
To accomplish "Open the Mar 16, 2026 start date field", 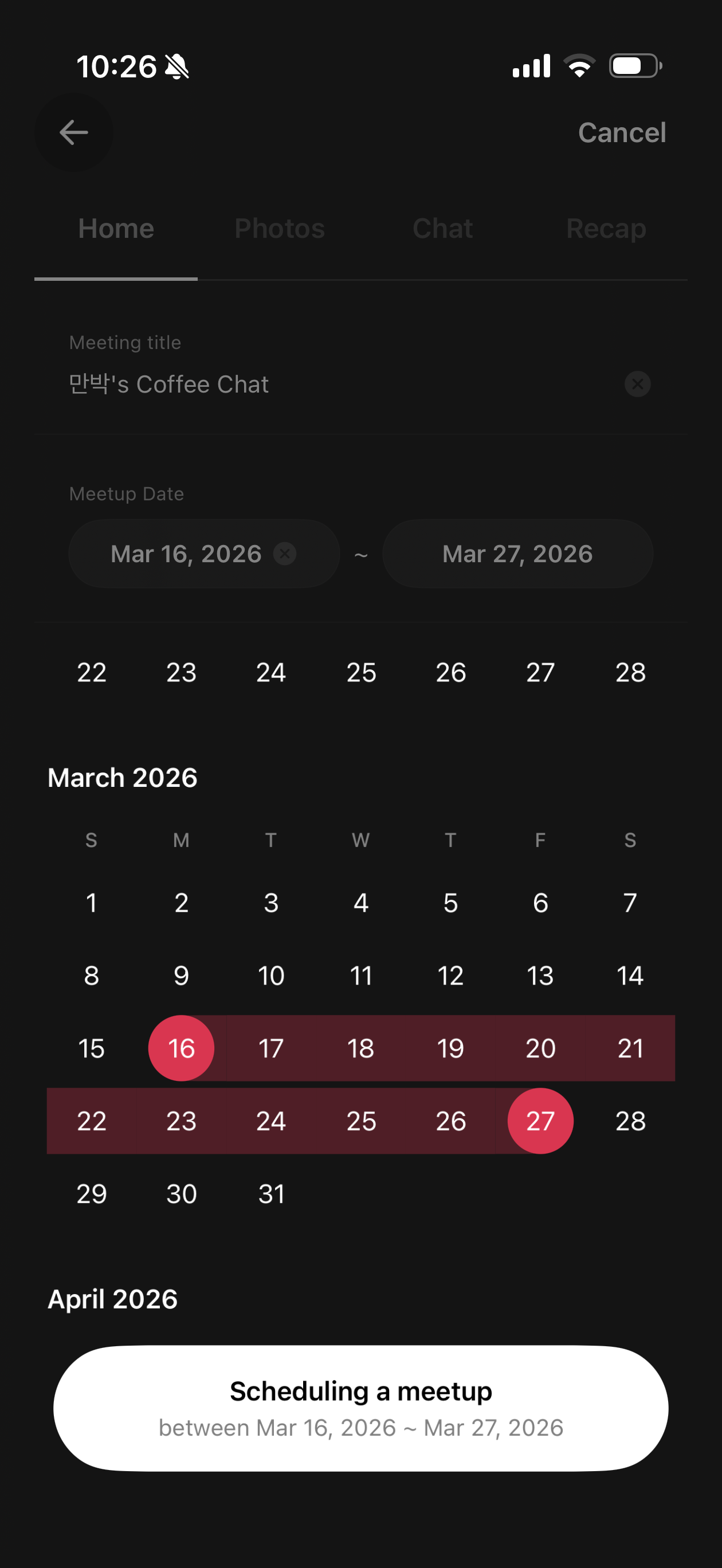I will 186,554.
